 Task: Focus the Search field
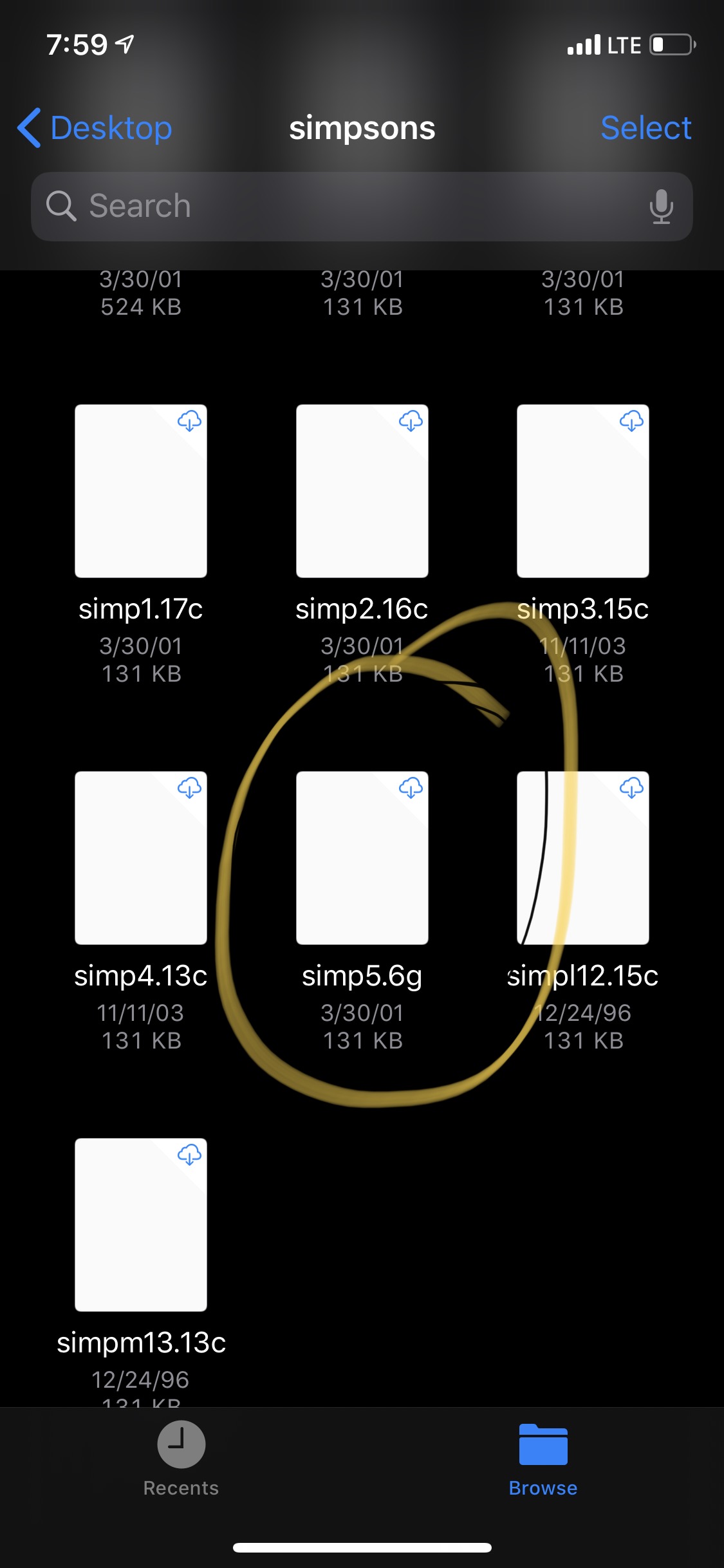click(362, 207)
